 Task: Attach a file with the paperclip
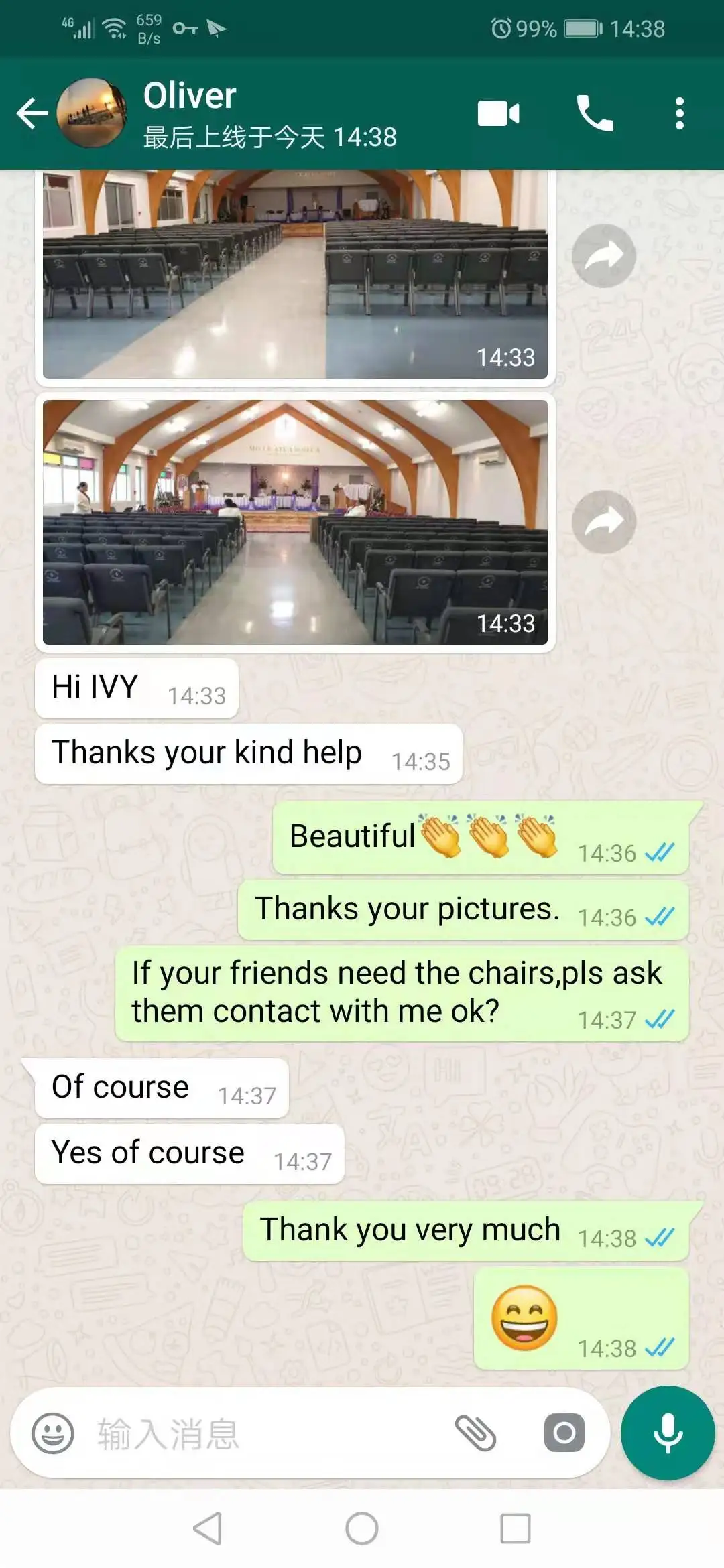pos(475,1433)
